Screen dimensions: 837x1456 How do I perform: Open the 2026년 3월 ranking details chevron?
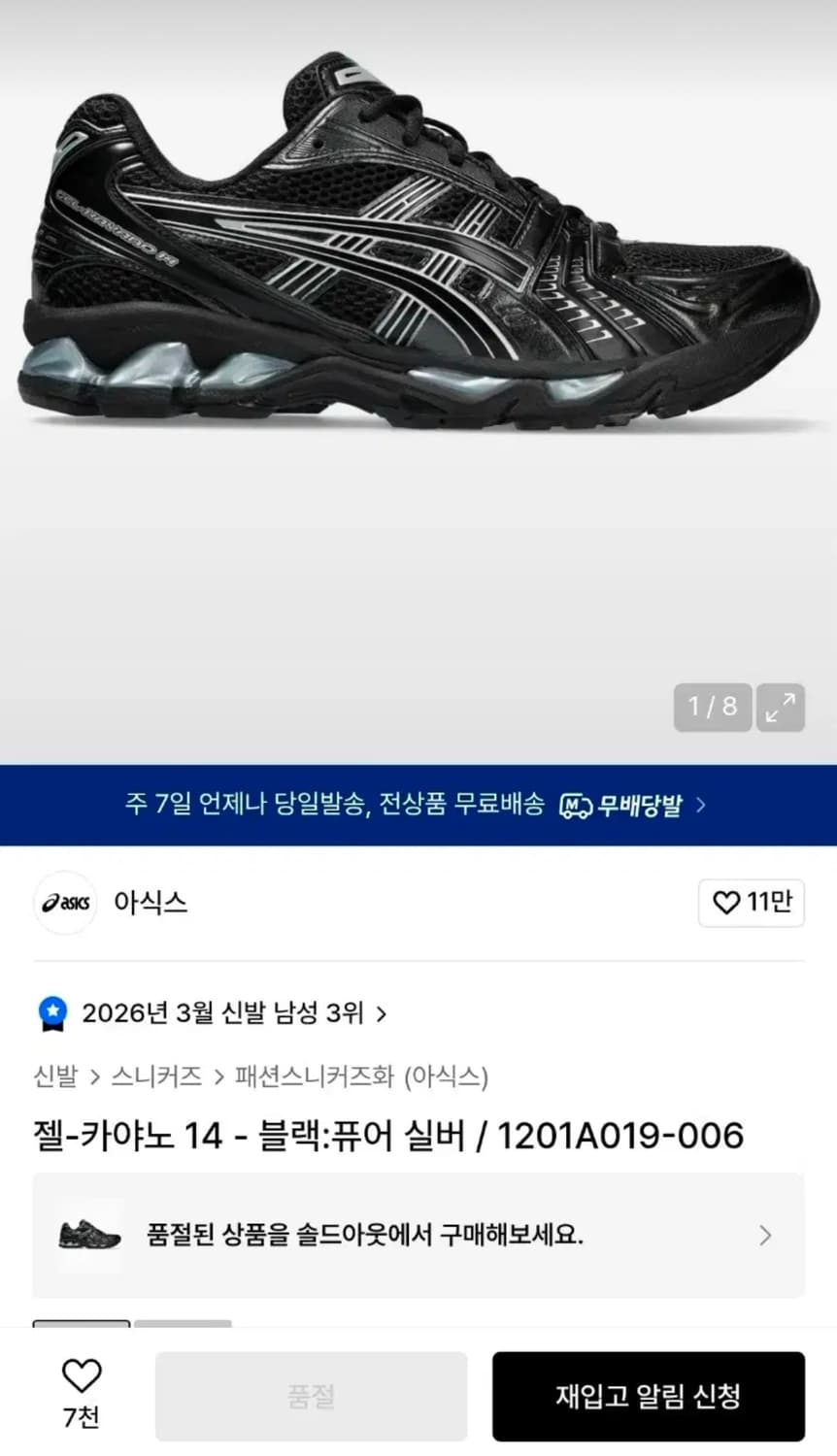coord(382,1012)
